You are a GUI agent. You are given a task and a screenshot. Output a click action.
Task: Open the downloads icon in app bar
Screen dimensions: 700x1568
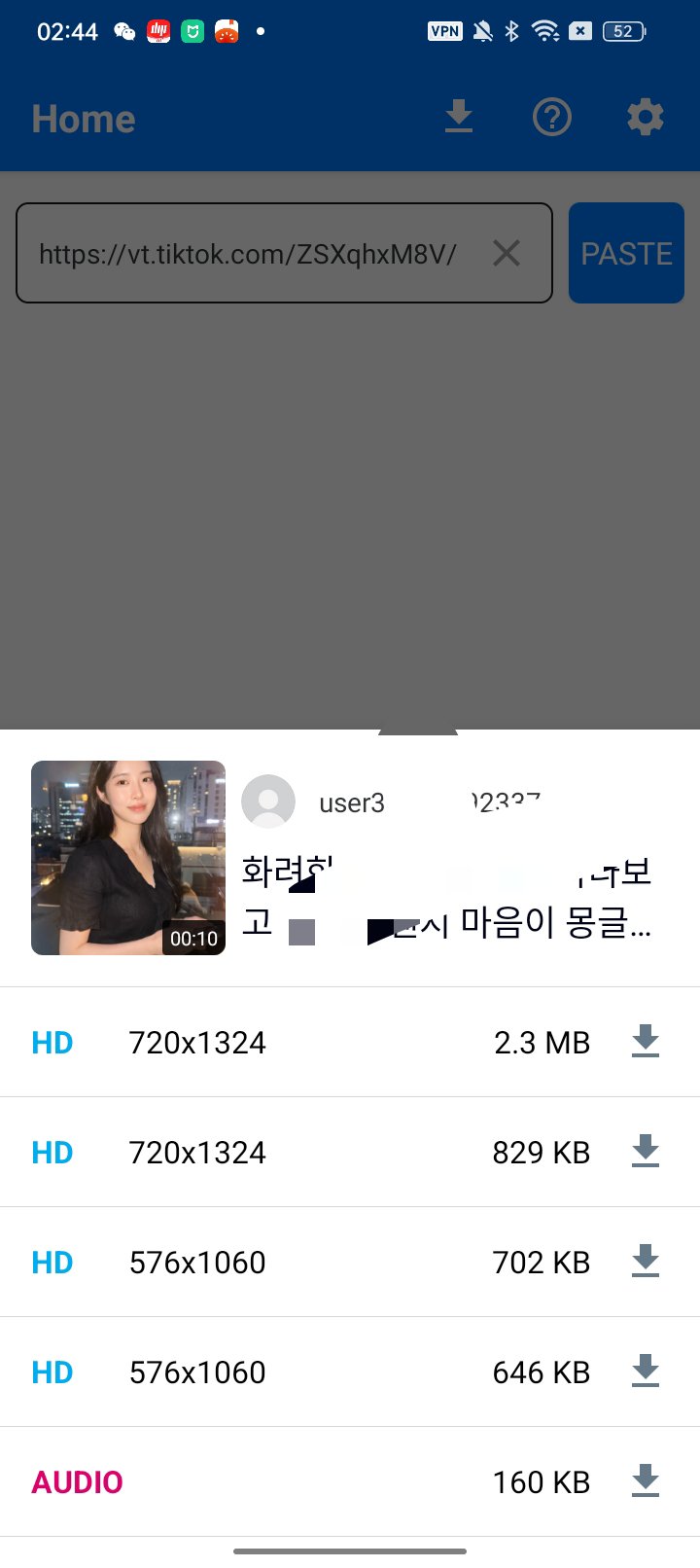click(459, 118)
